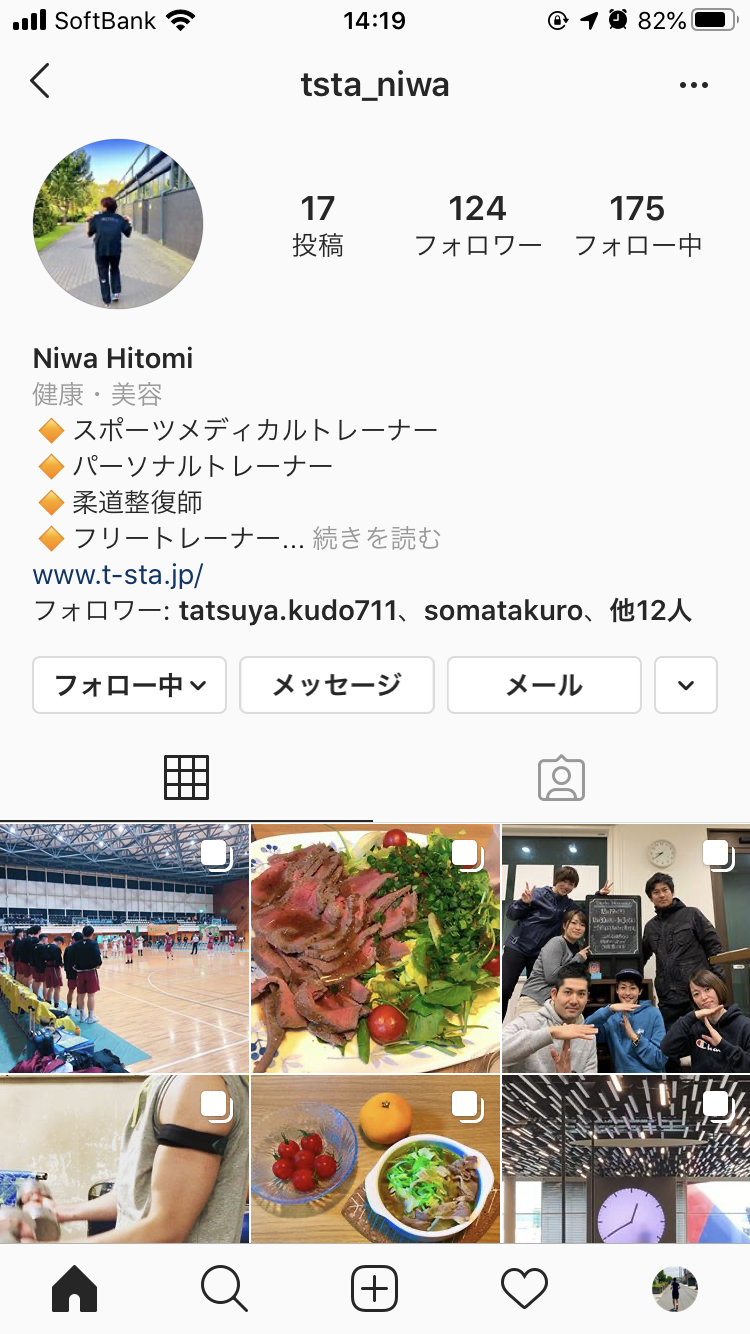Open the roast beef salad post
750x1334 pixels.
pyautogui.click(x=375, y=948)
